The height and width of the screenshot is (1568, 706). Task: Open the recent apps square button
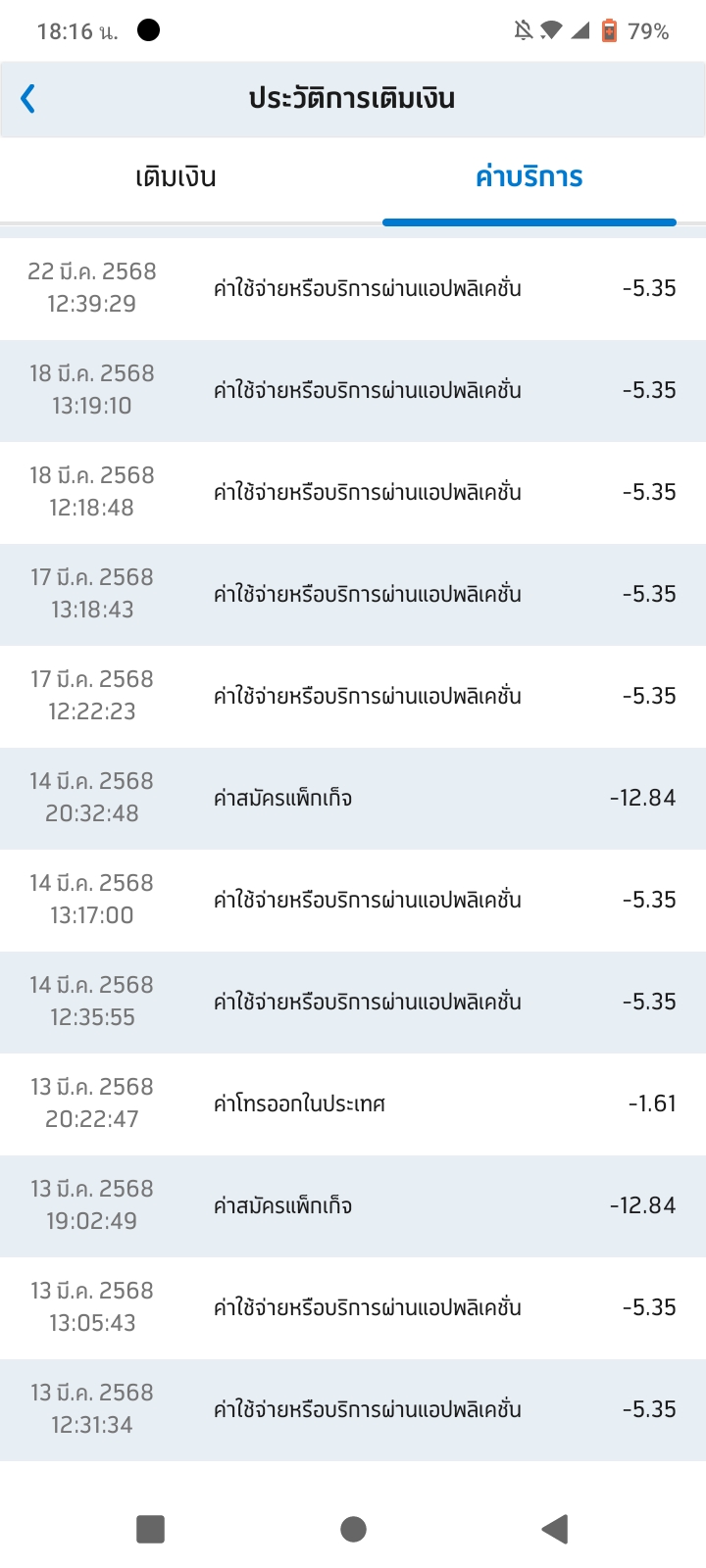click(150, 1529)
